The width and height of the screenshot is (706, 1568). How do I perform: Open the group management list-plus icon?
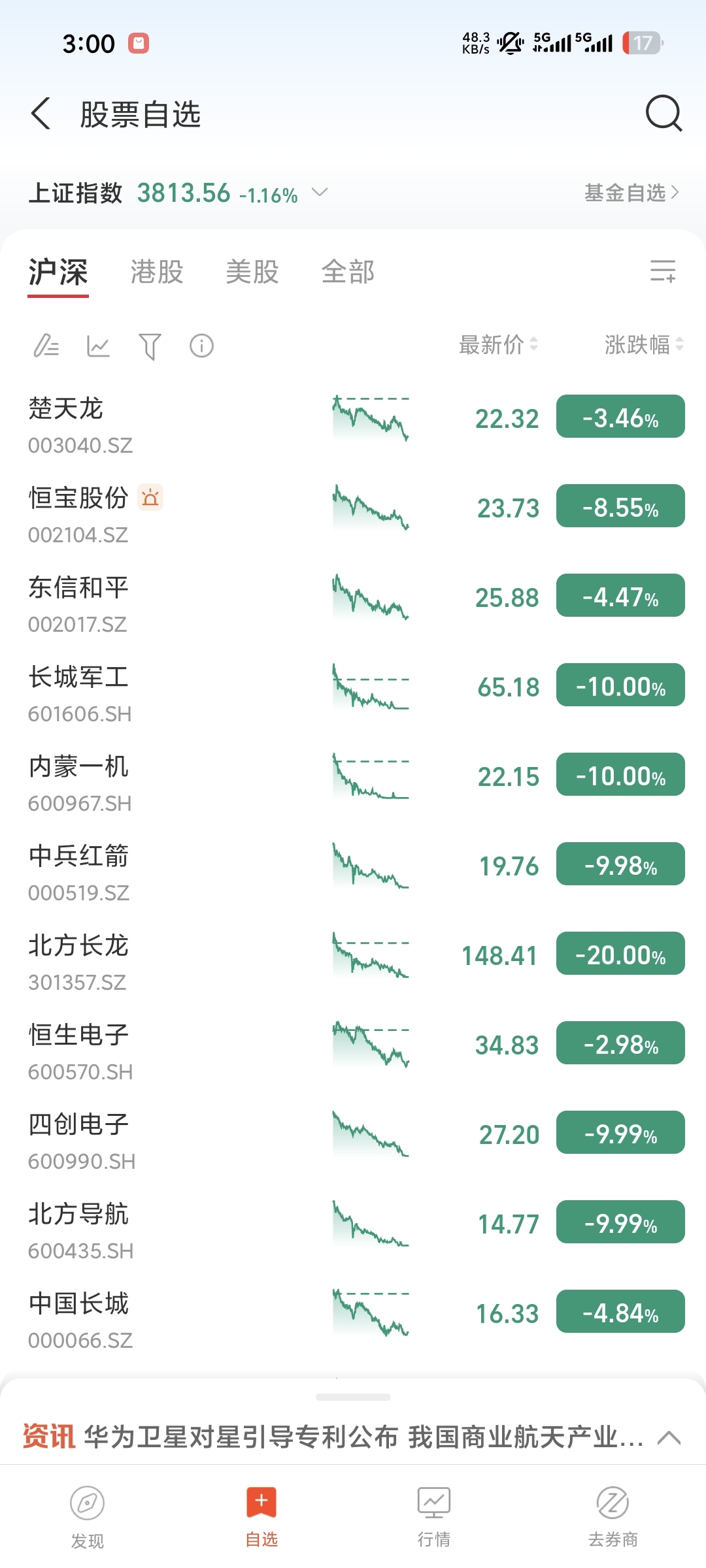663,271
